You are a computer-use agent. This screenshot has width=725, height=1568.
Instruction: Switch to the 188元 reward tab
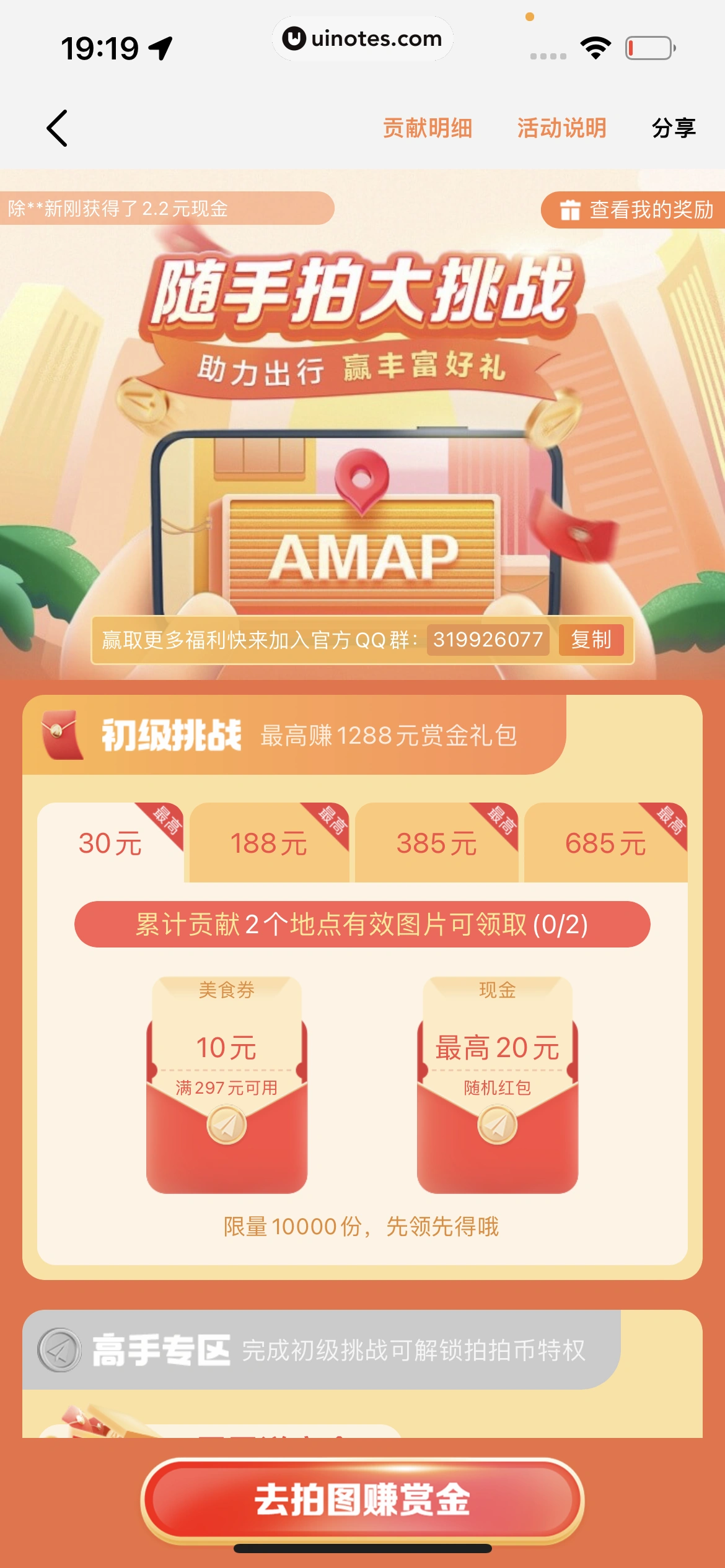coord(269,843)
